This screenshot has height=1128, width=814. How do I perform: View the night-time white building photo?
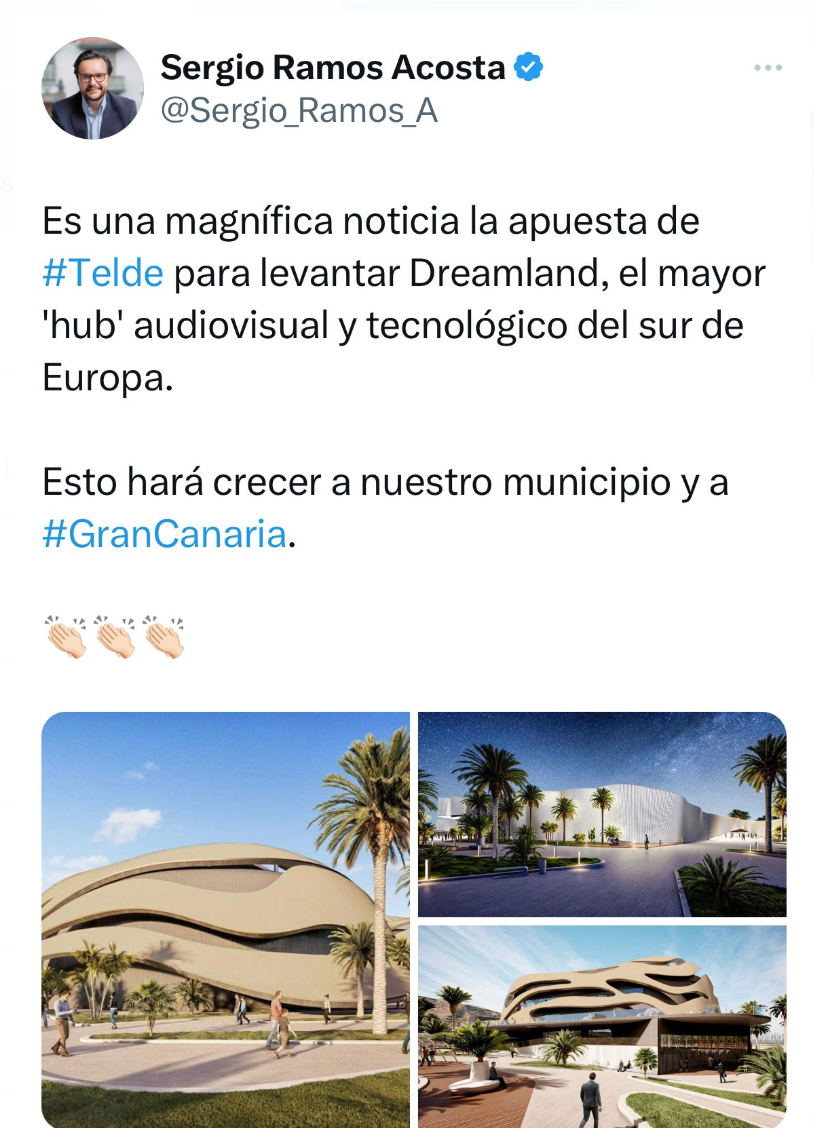pyautogui.click(x=602, y=814)
